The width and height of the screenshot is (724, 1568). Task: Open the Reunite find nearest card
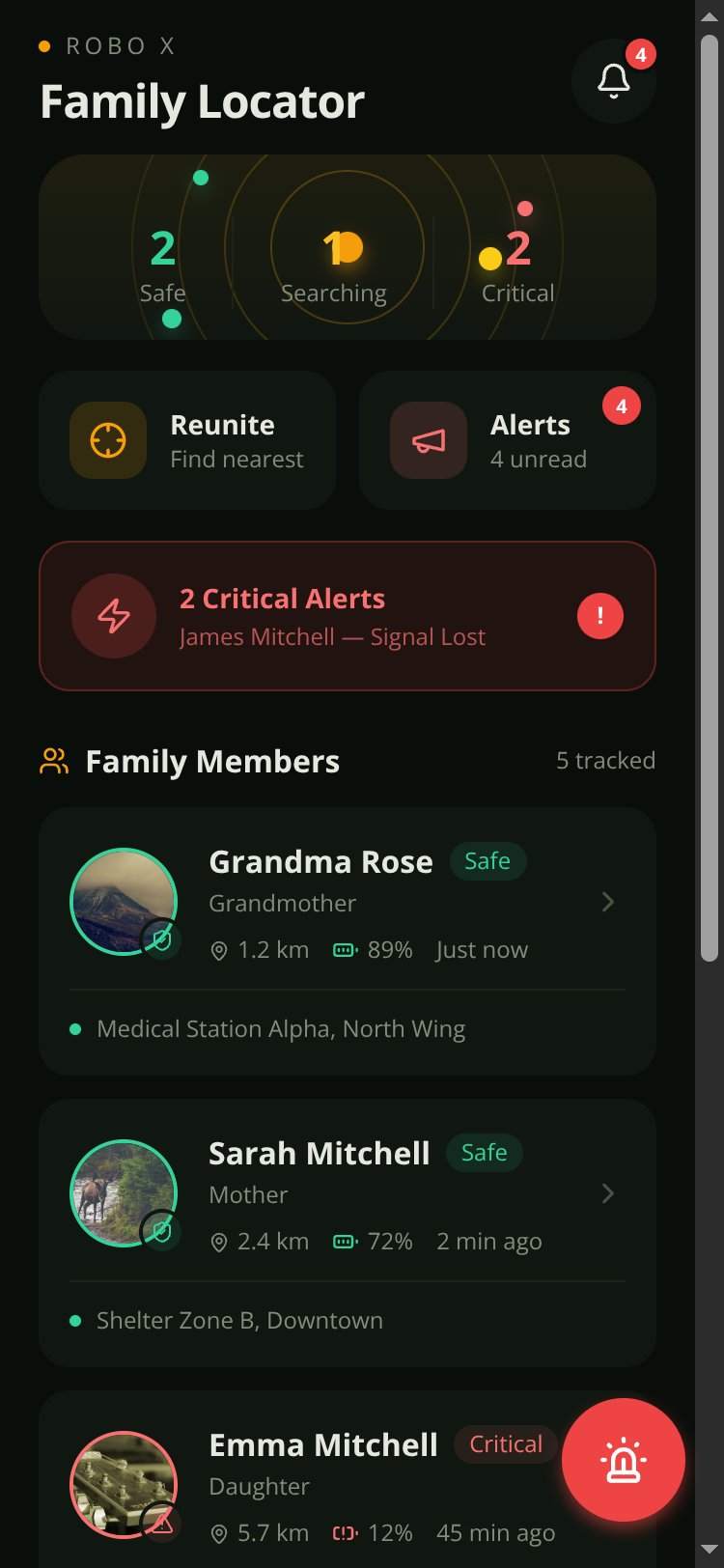[x=187, y=440]
